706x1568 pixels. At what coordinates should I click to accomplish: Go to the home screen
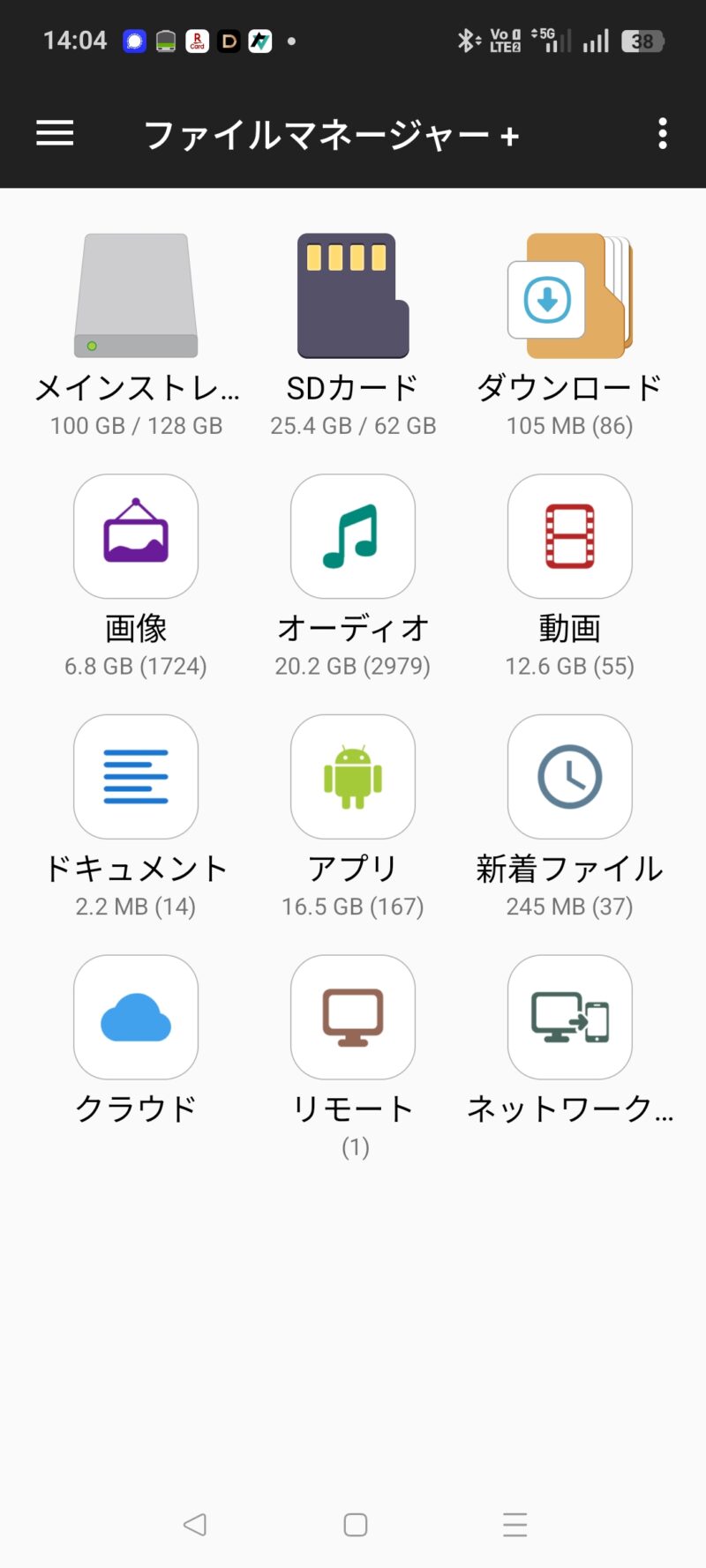(355, 1524)
